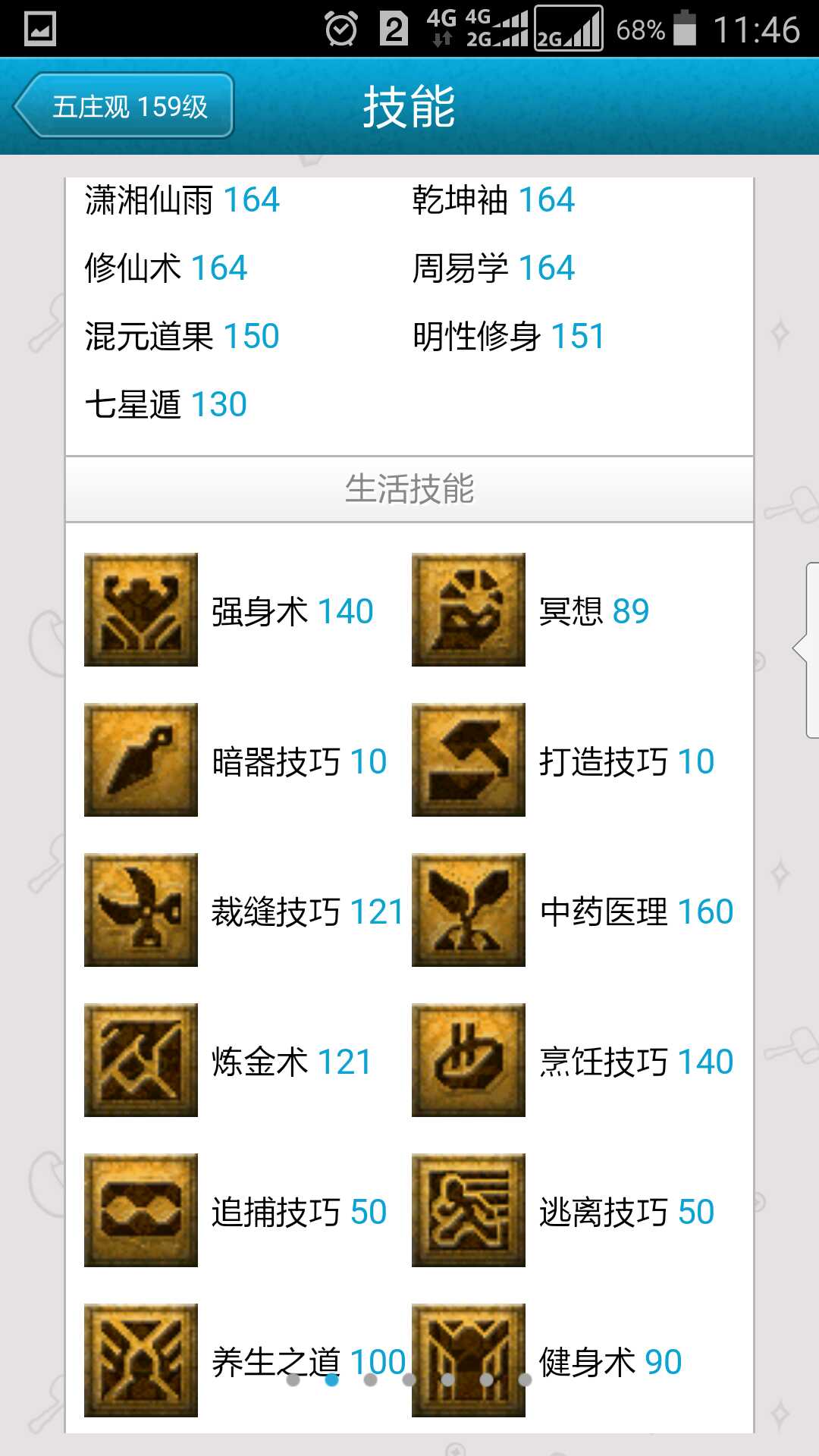Select the 中药医理 skill icon
This screenshot has height=1456, width=819.
tap(468, 910)
